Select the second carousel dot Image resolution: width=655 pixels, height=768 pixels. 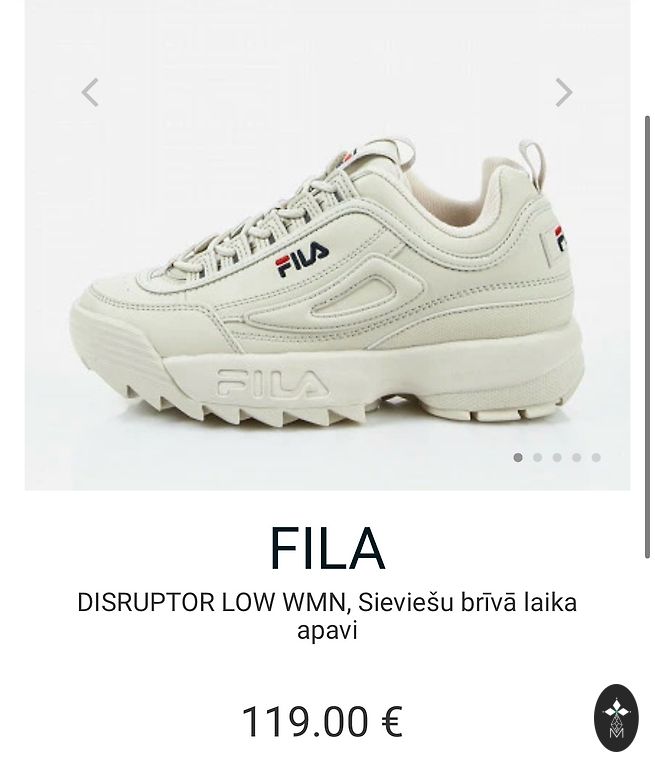[x=538, y=457]
